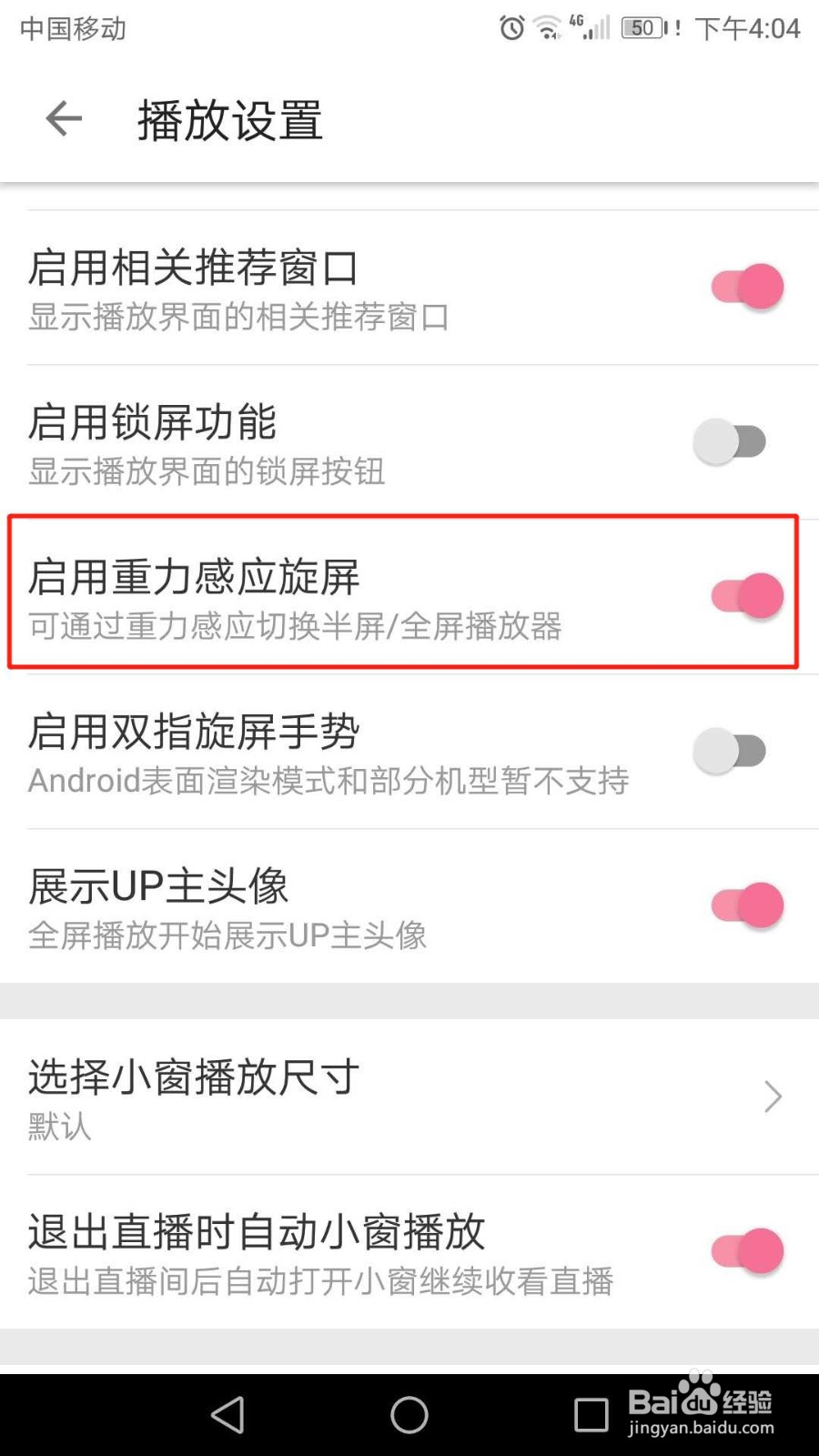The width and height of the screenshot is (819, 1456).
Task: Tap the battery indicator showing 50
Action: tap(642, 28)
